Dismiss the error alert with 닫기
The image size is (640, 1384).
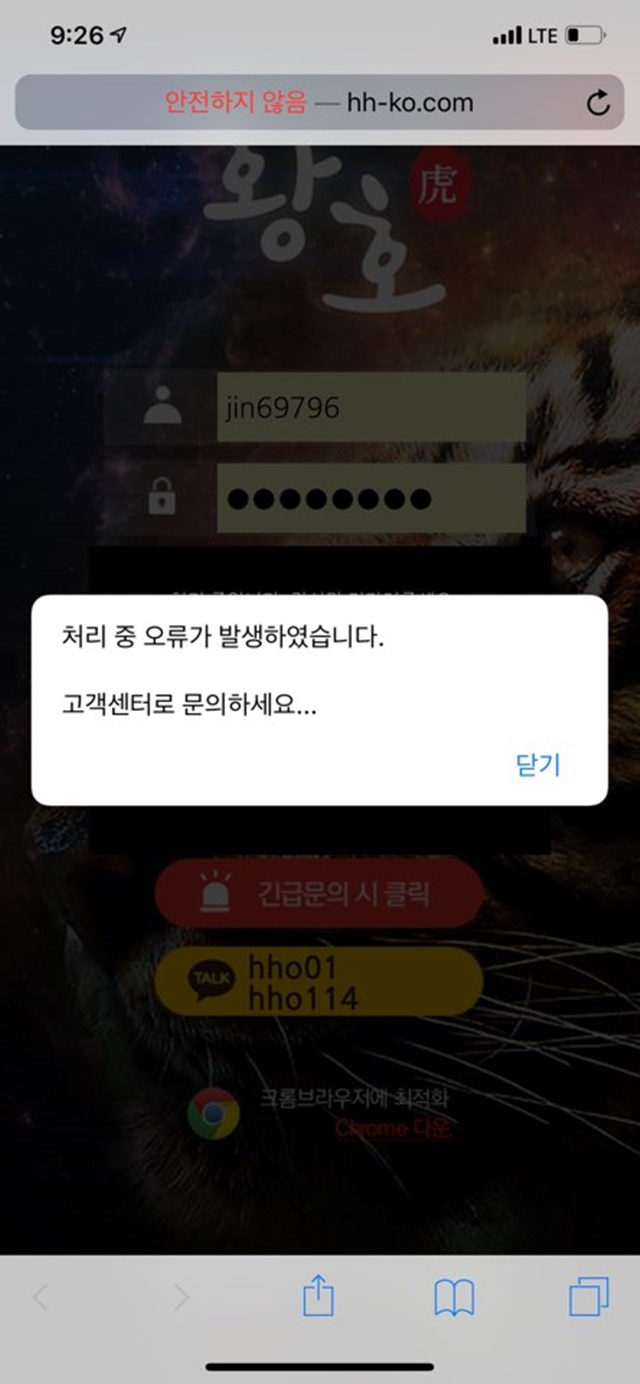(538, 765)
